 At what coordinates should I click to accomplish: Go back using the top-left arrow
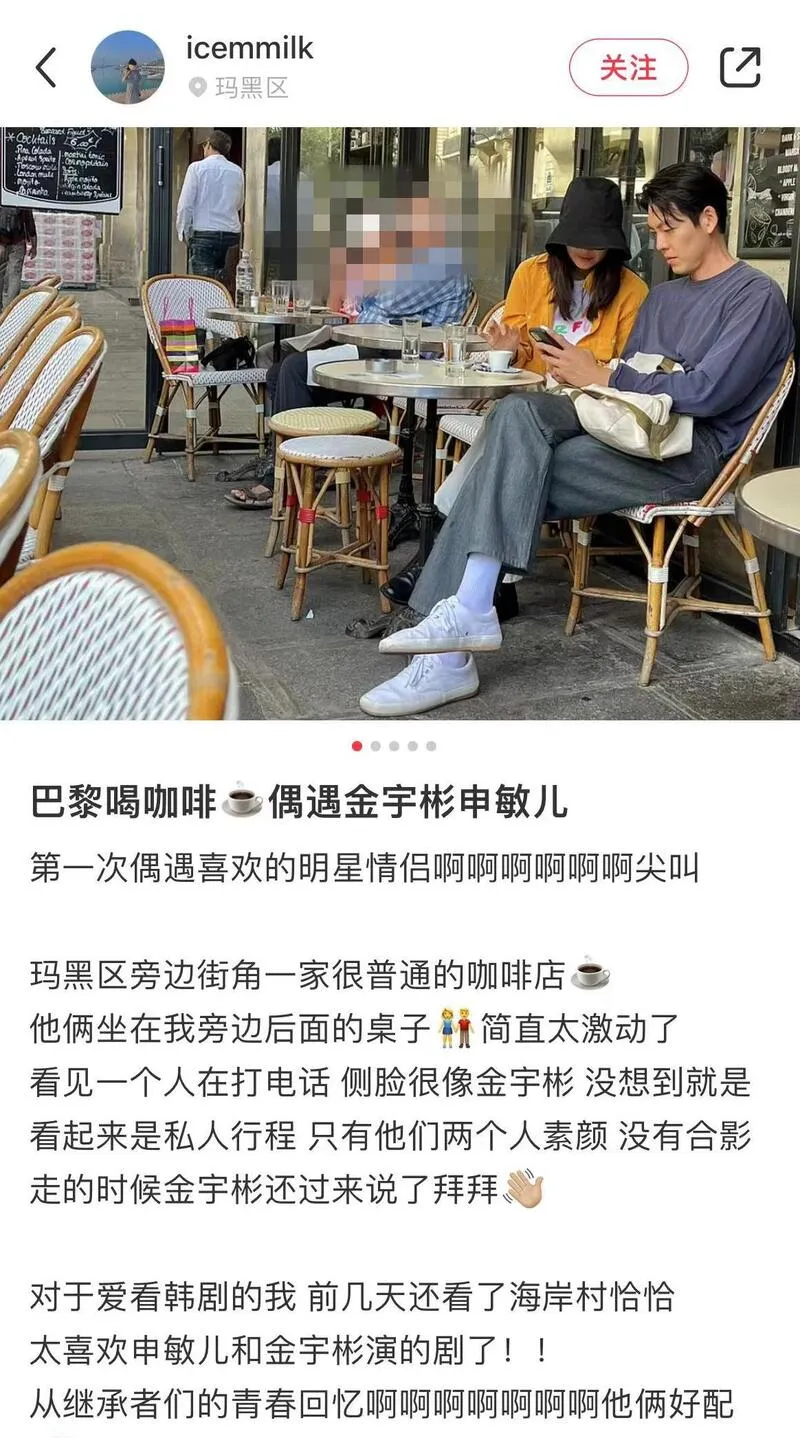pos(46,68)
